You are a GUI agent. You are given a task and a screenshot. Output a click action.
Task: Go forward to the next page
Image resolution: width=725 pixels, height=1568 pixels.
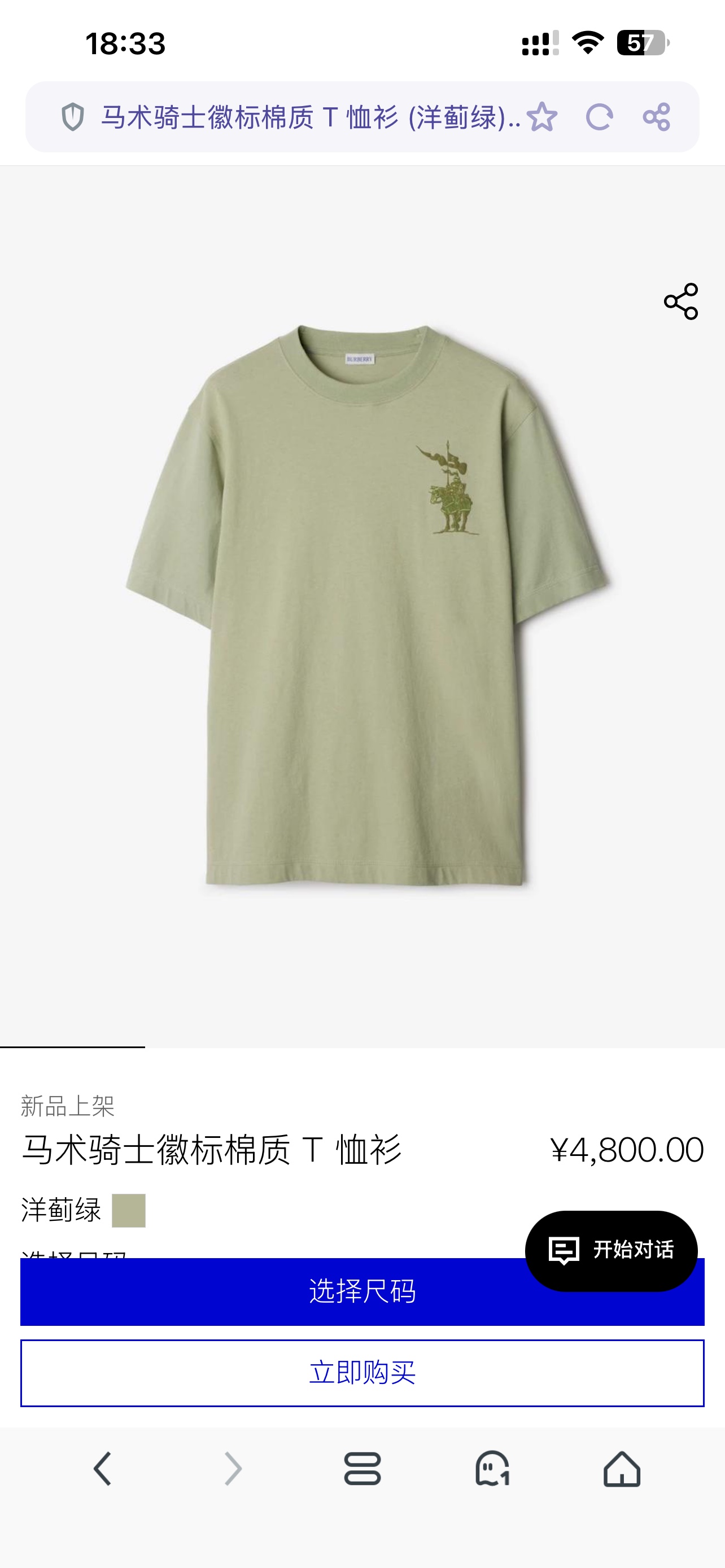point(233,1468)
